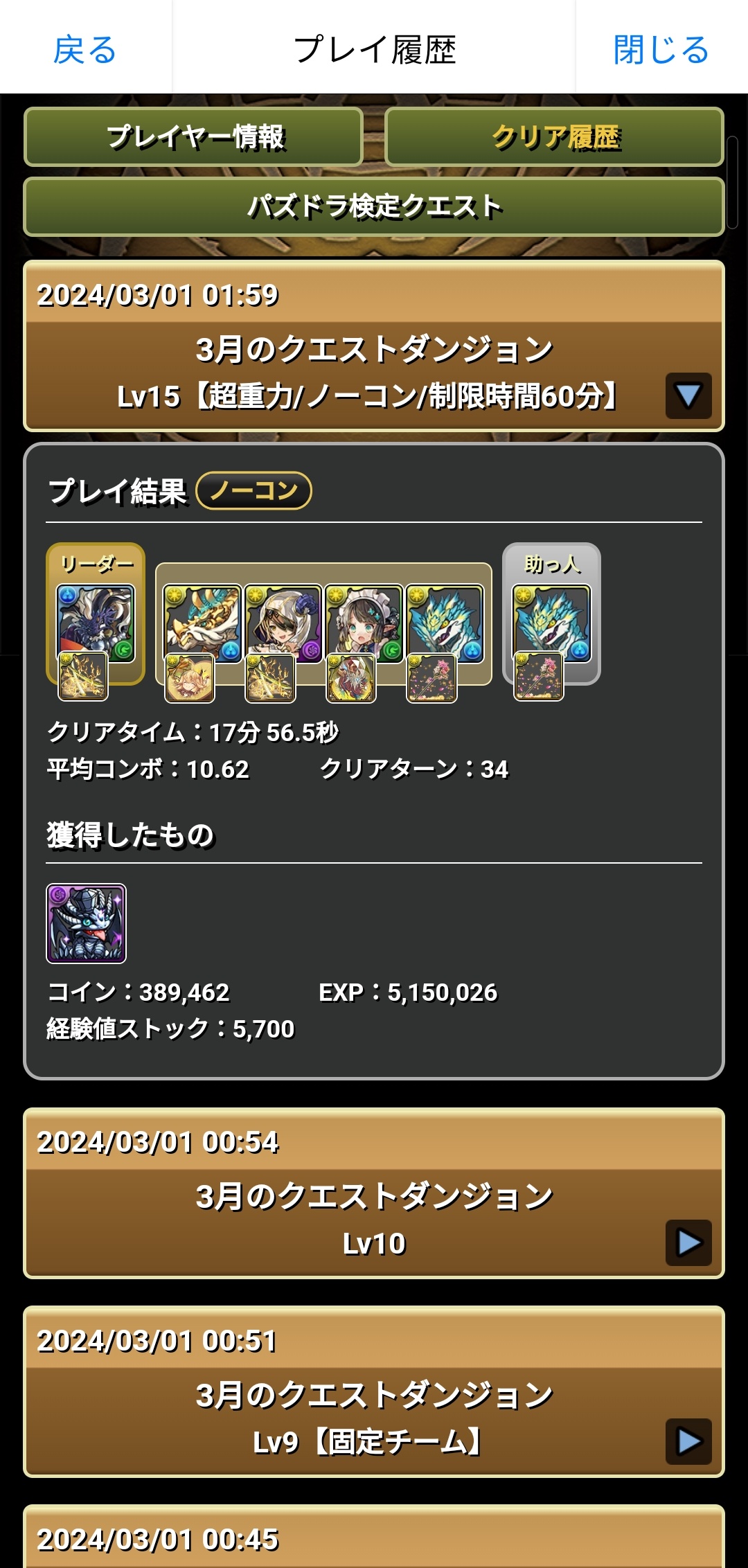Screen dimensions: 748x1568
Task: Tap 閉じる to close play history
Action: (661, 50)
